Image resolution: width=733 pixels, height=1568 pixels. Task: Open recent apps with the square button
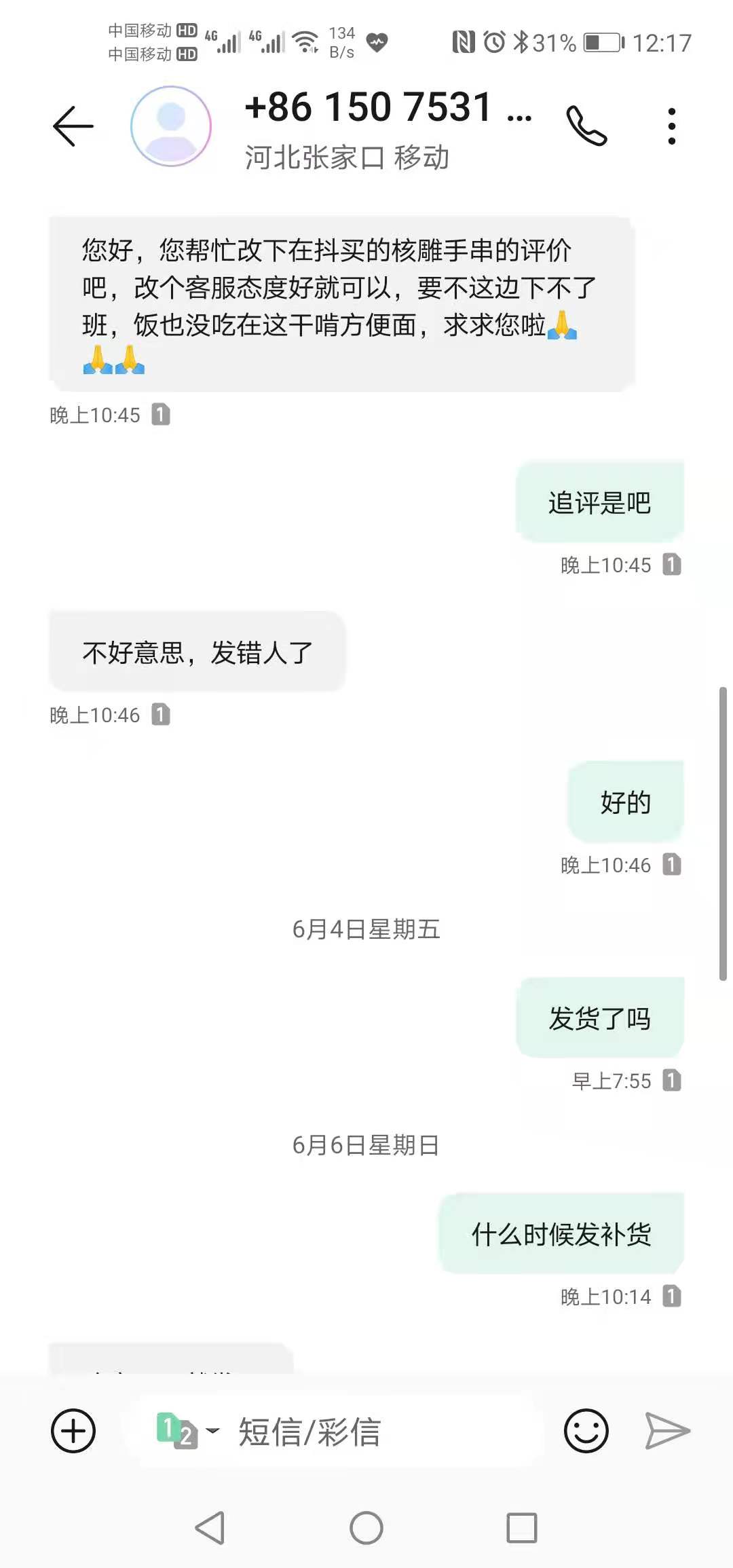522,1528
